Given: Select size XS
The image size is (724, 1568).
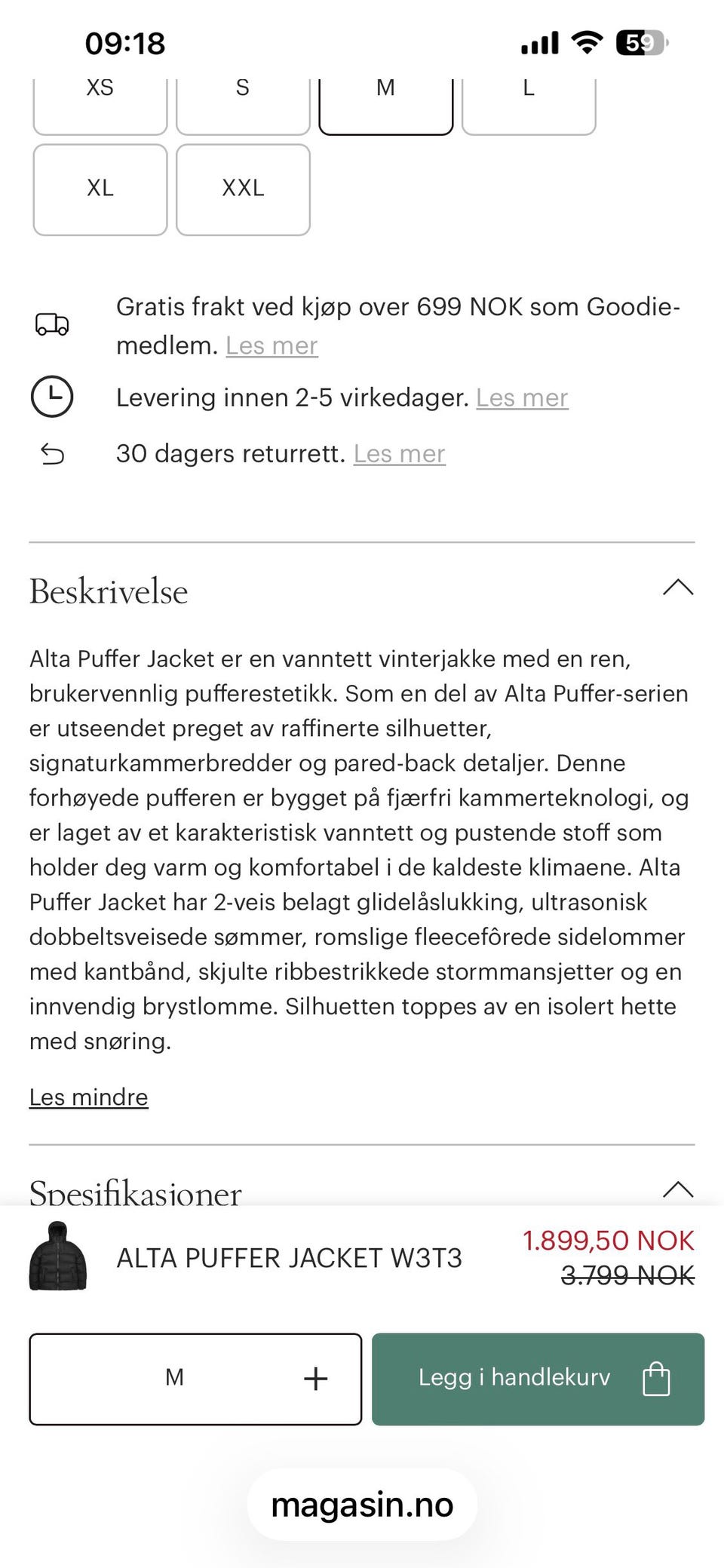Looking at the screenshot, I should click(x=100, y=88).
